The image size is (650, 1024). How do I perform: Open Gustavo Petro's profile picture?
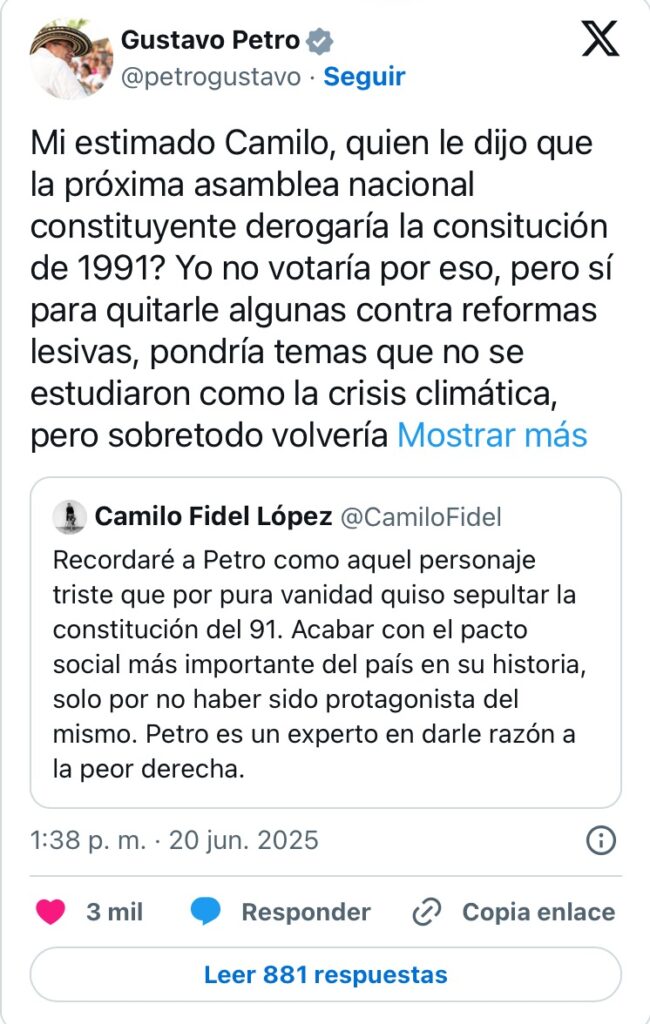67,58
